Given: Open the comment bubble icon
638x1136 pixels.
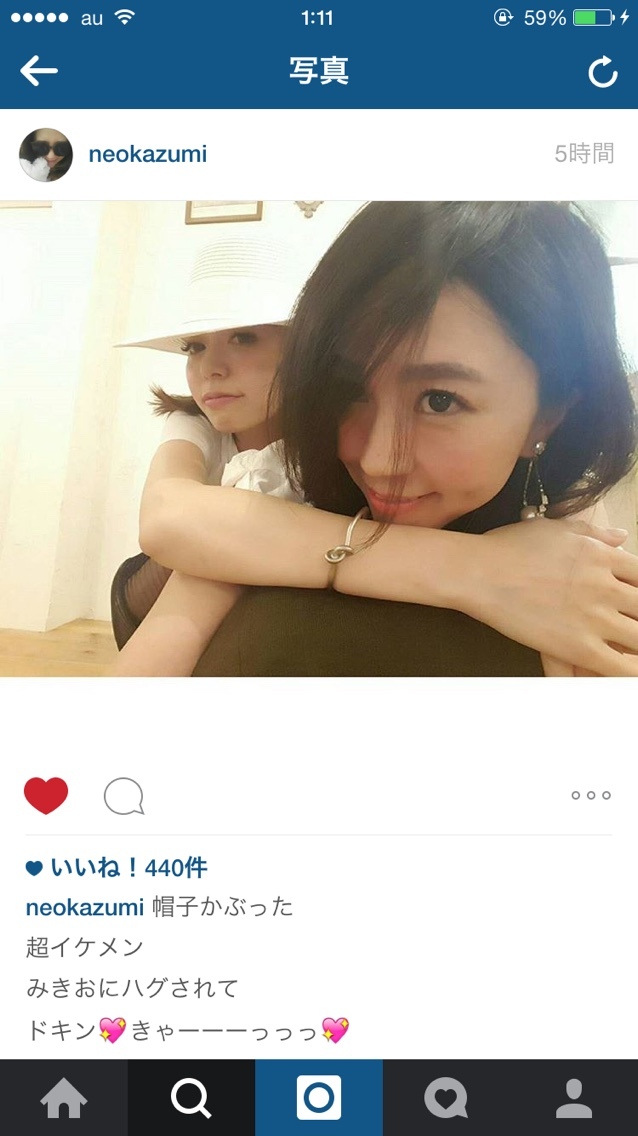Looking at the screenshot, I should point(124,797).
